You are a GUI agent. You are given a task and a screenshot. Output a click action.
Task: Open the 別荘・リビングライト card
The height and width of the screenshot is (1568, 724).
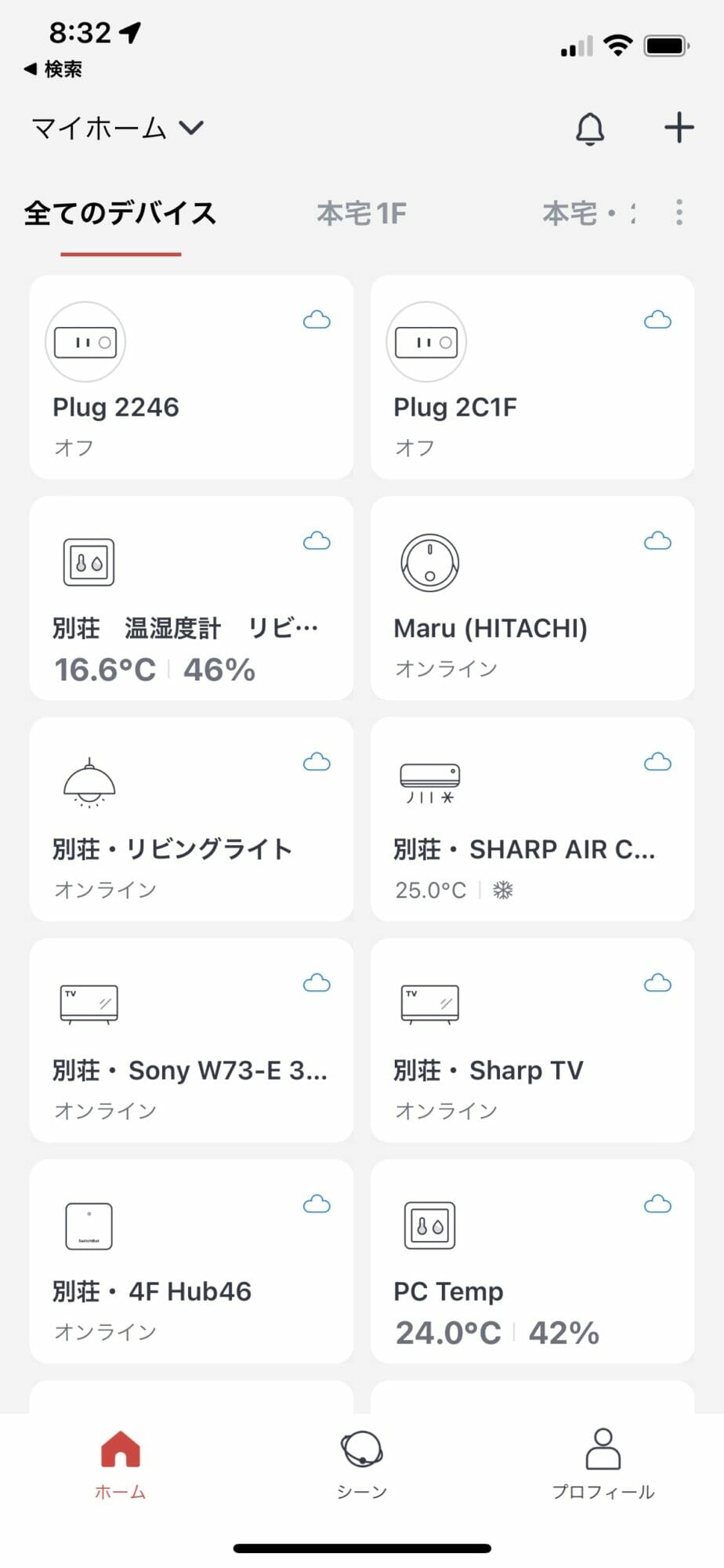click(191, 819)
